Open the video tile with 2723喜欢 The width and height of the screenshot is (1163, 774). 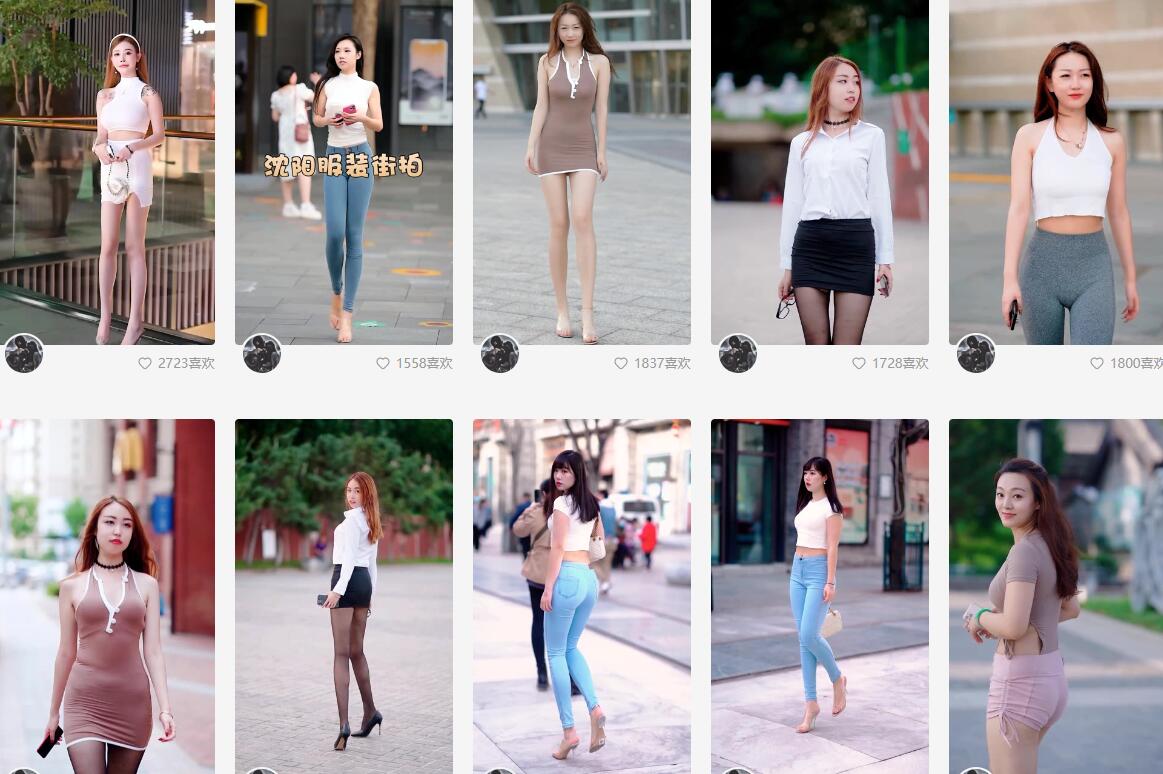[107, 172]
